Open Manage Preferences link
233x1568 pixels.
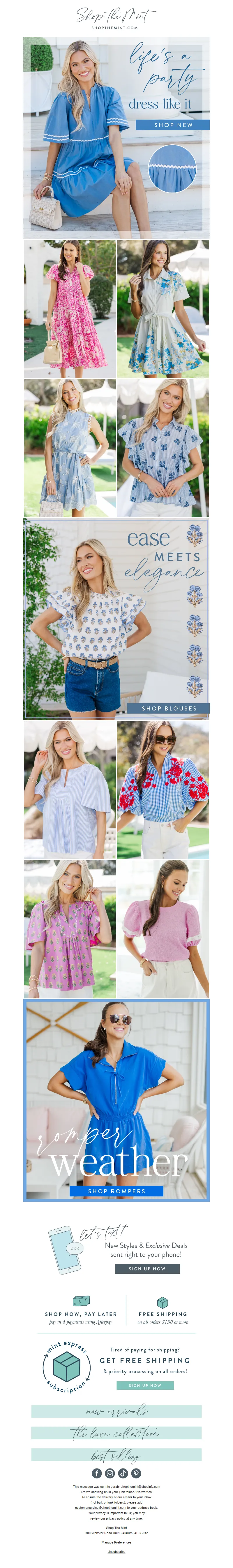(x=116, y=1542)
